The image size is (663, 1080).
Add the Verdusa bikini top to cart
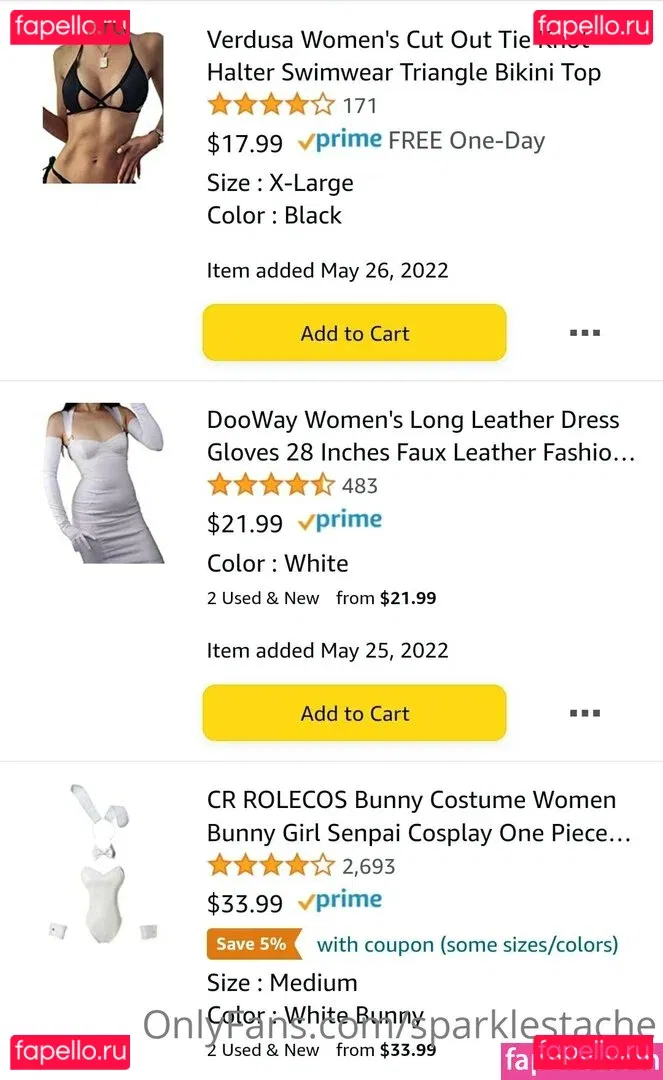click(x=354, y=333)
